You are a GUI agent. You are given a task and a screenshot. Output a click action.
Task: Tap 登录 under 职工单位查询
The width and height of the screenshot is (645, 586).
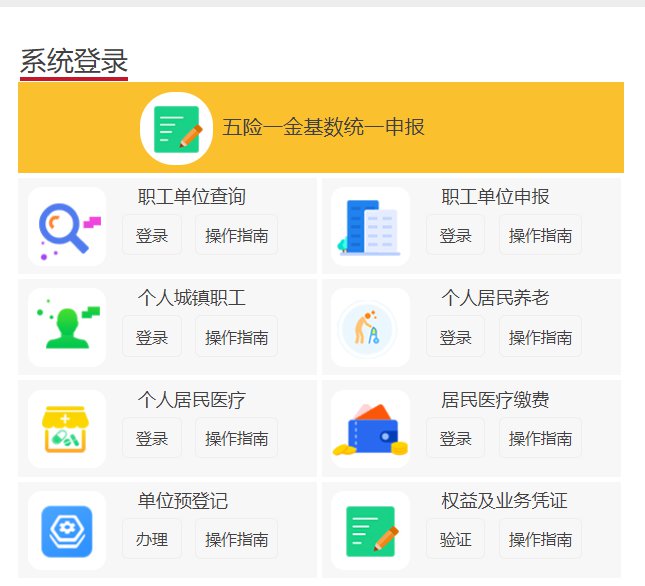pos(152,236)
